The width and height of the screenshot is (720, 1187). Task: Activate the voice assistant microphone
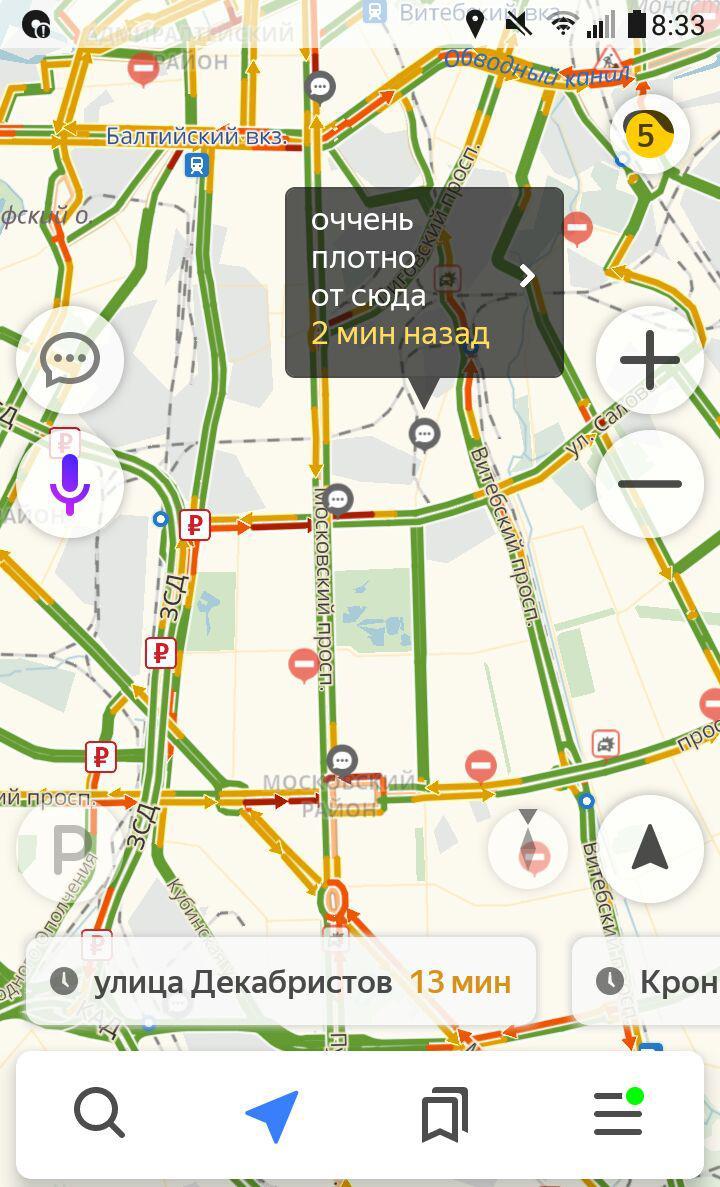click(x=70, y=484)
